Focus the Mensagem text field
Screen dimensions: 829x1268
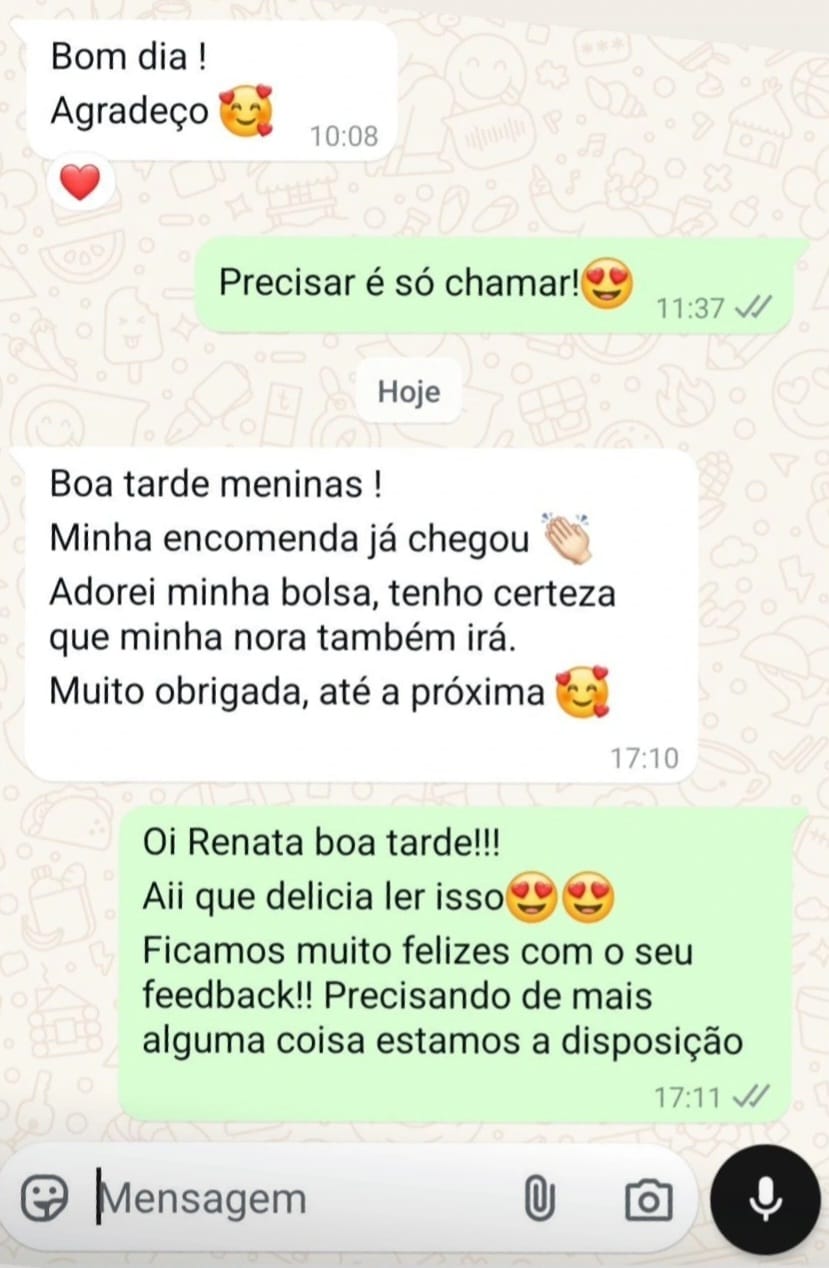pyautogui.click(x=300, y=1197)
